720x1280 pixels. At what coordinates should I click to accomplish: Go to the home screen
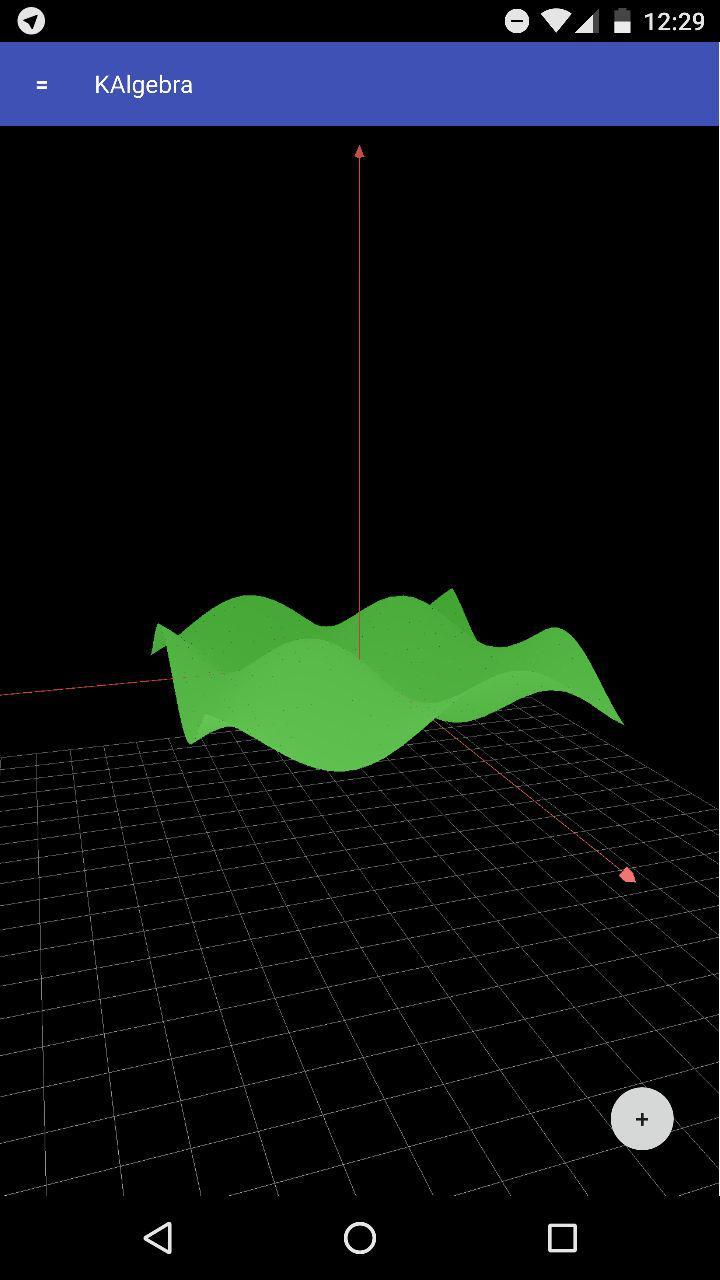(360, 1238)
